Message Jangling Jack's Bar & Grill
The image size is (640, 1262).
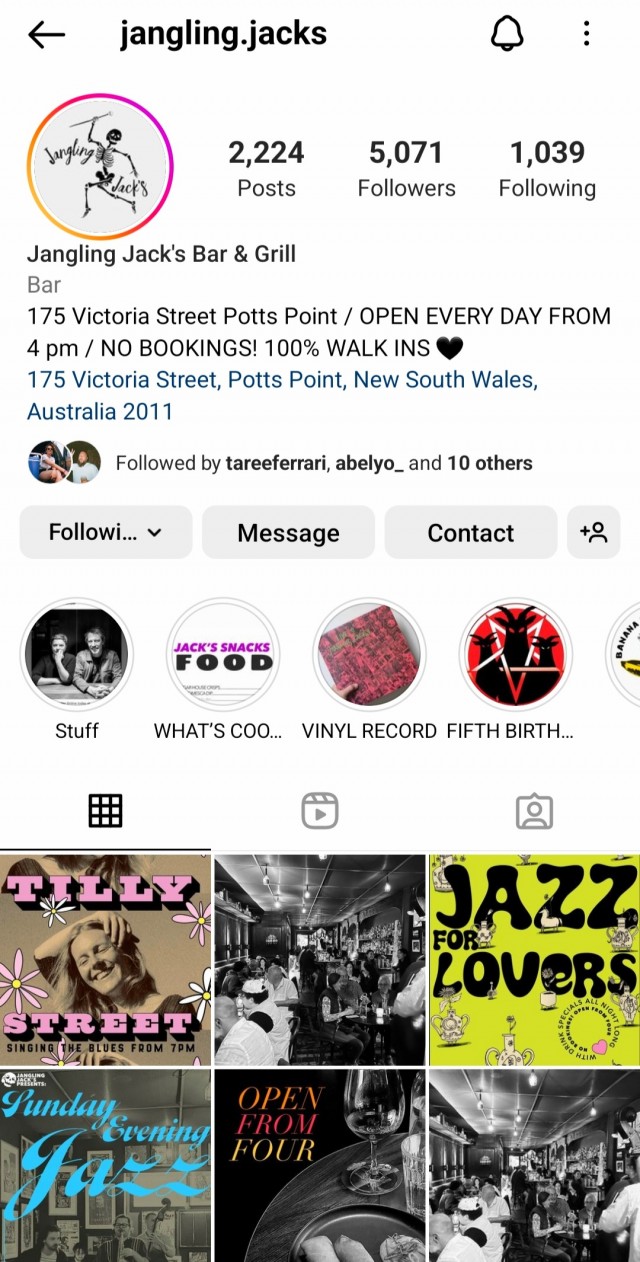pos(288,533)
